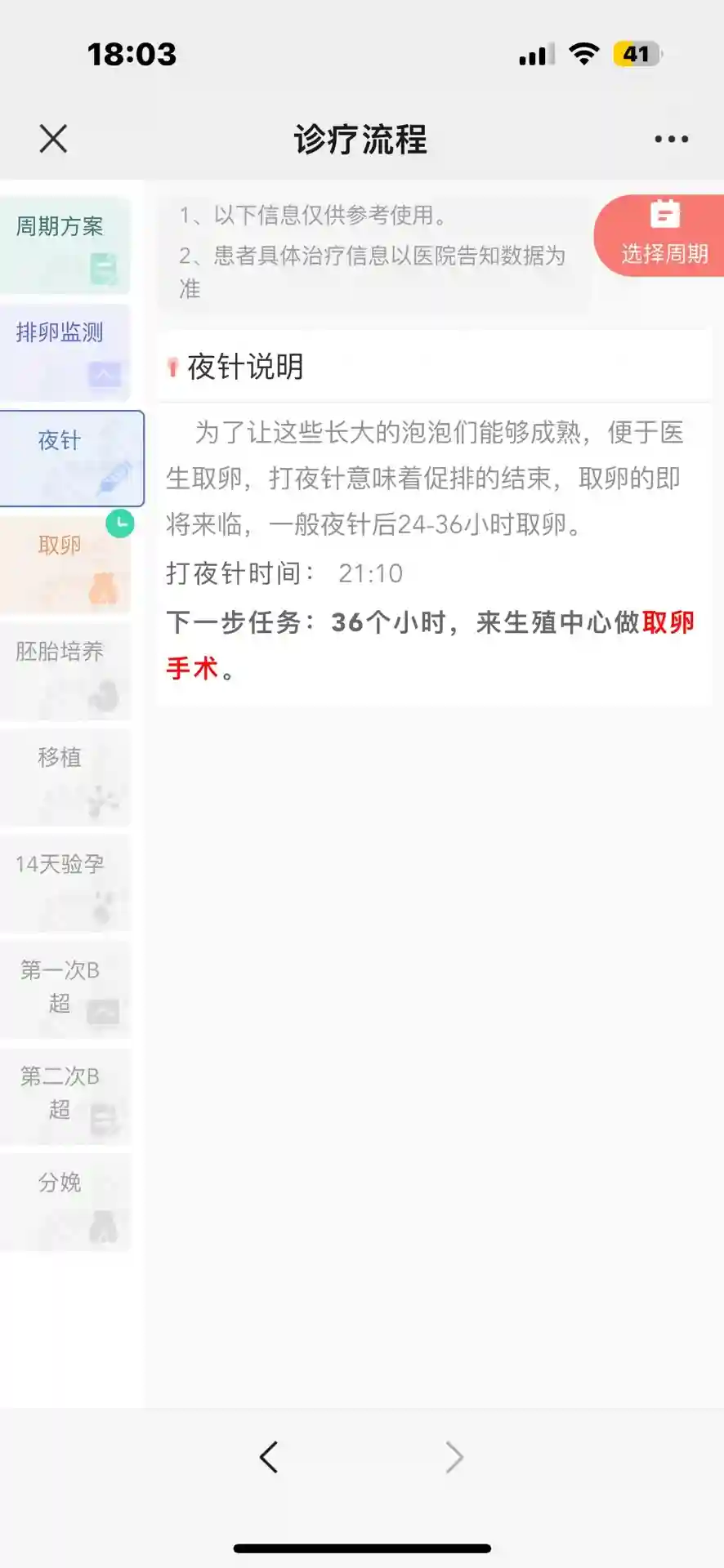Select the 第一次B超 step
Viewport: 724px width, 1568px height.
pyautogui.click(x=65, y=989)
